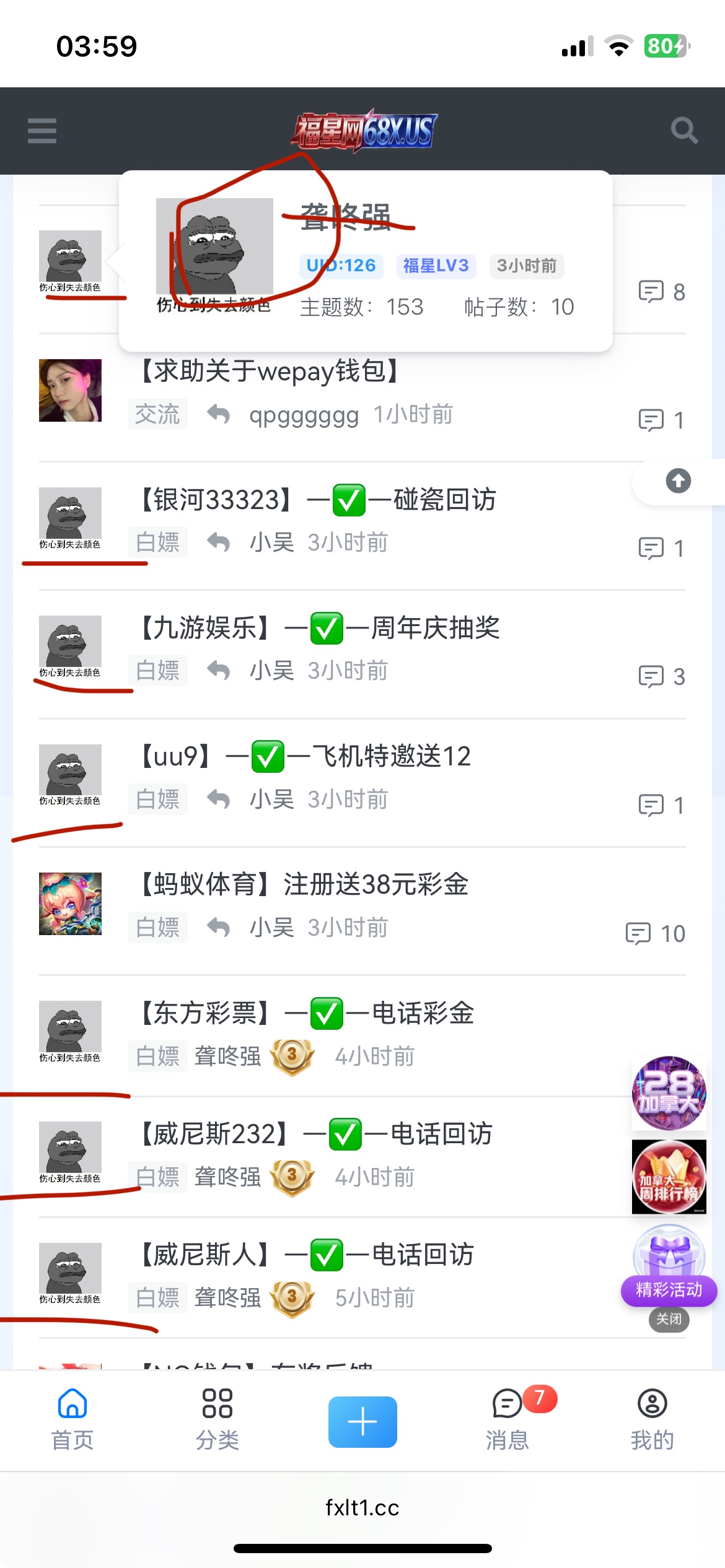This screenshot has height=1568, width=725.
Task: View the 【东方彩票】 电话彩金 post
Action: tap(307, 1013)
